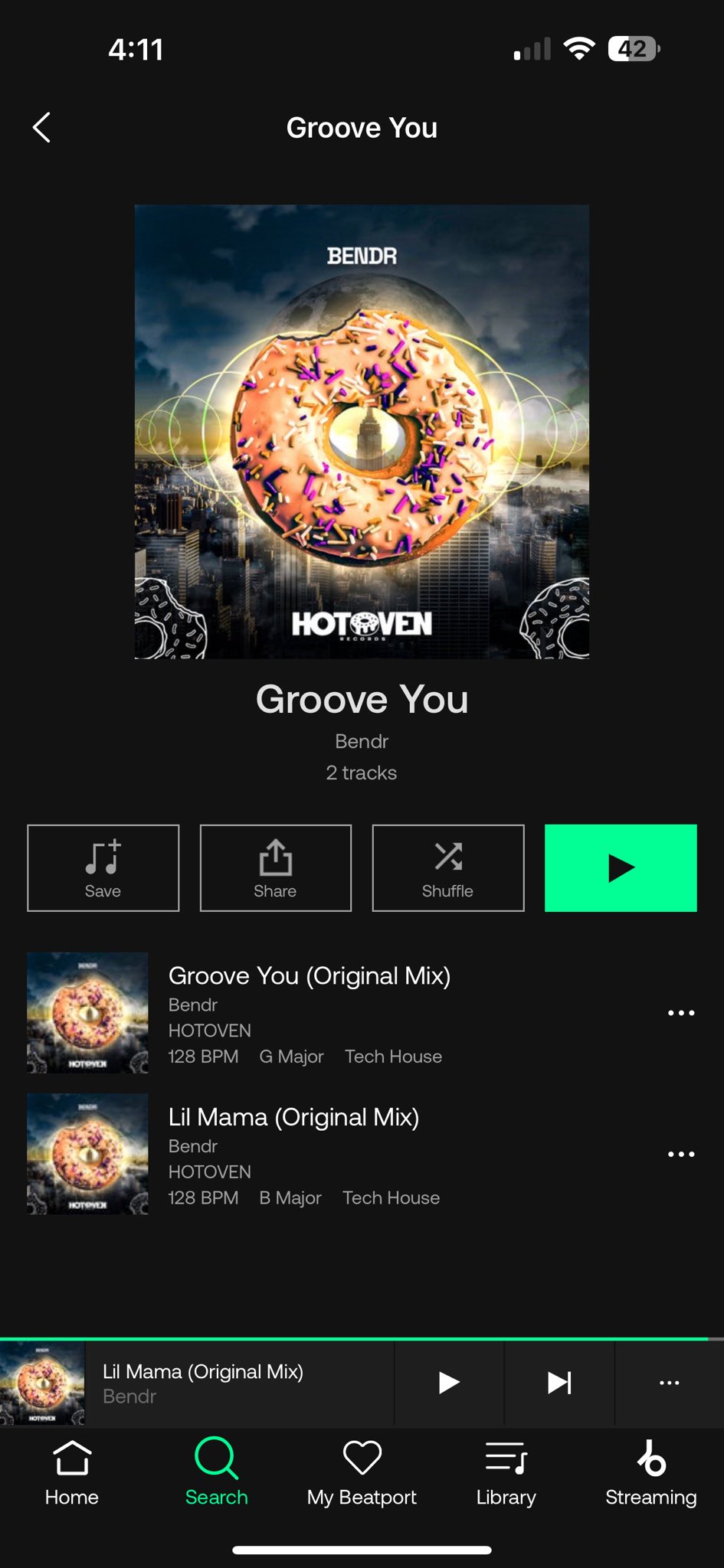Open mini player more options
The image size is (724, 1568).
[x=669, y=1383]
